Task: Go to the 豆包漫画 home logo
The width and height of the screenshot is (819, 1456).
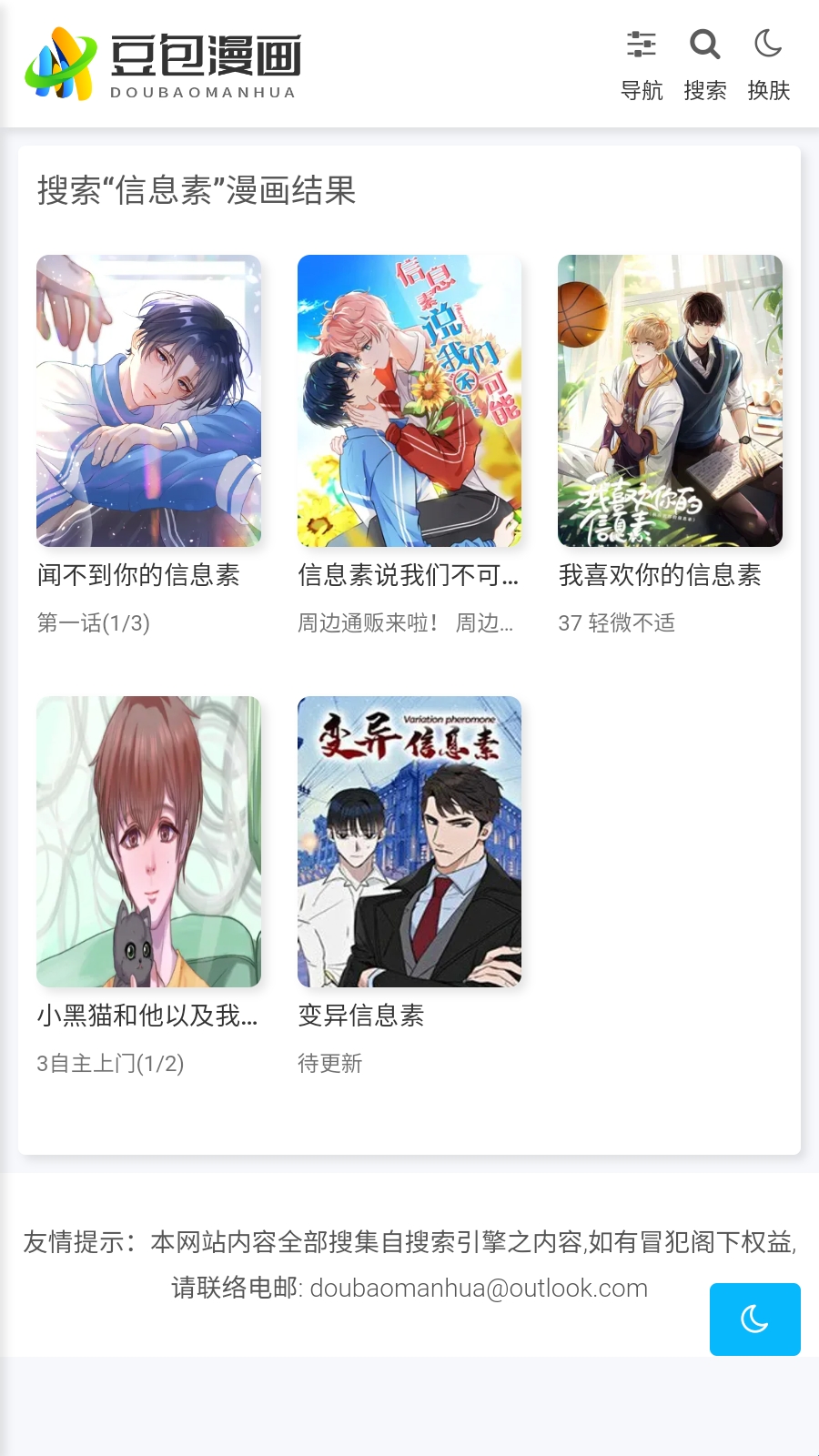Action: (x=164, y=64)
